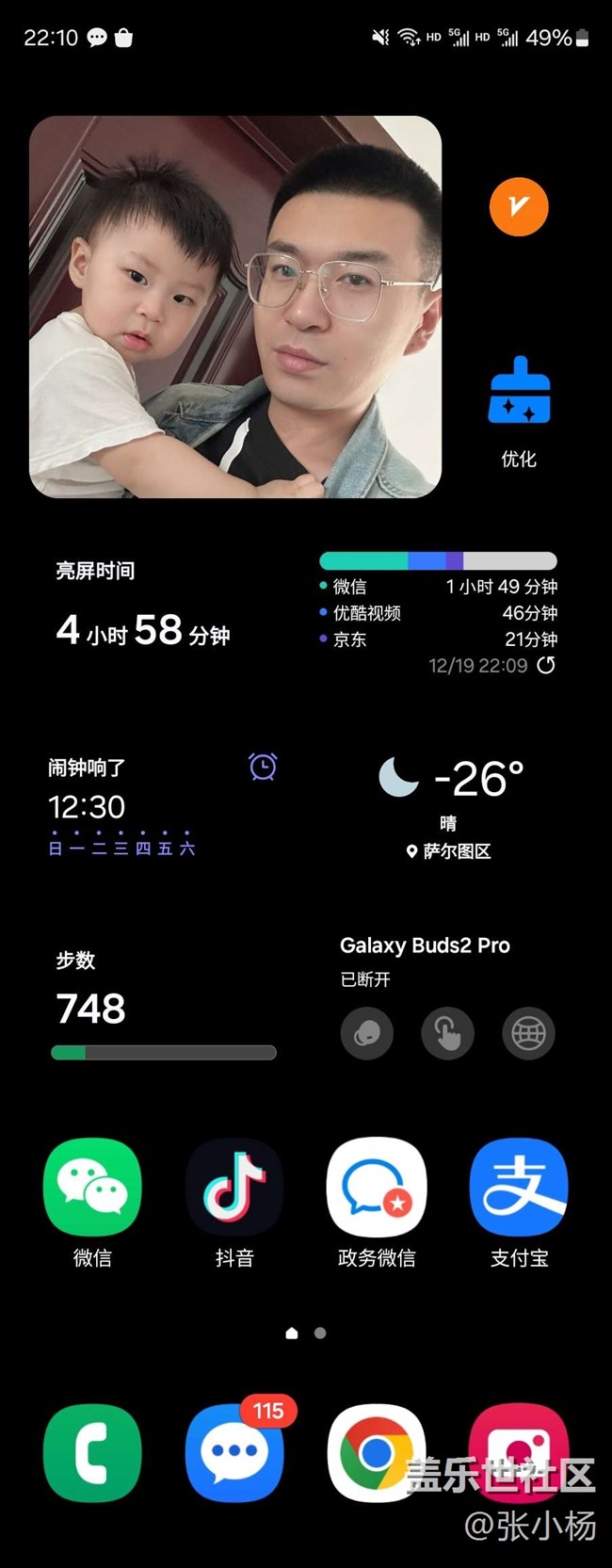Open the photo widget
The height and width of the screenshot is (1568, 612).
(x=235, y=306)
